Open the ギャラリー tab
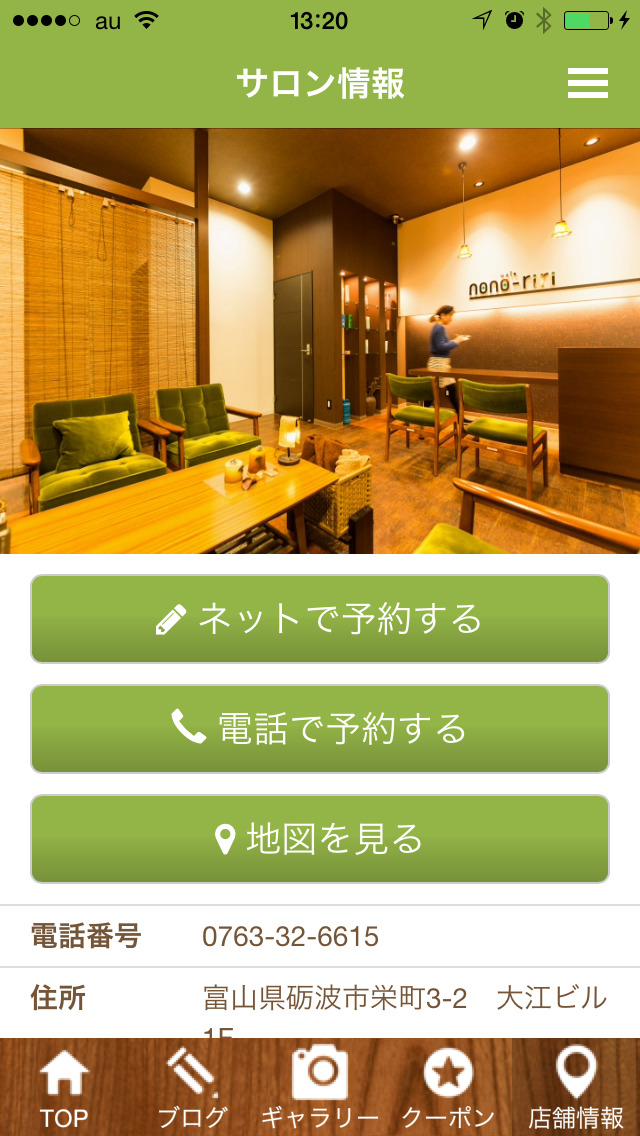Viewport: 640px width, 1136px height. click(x=320, y=1088)
